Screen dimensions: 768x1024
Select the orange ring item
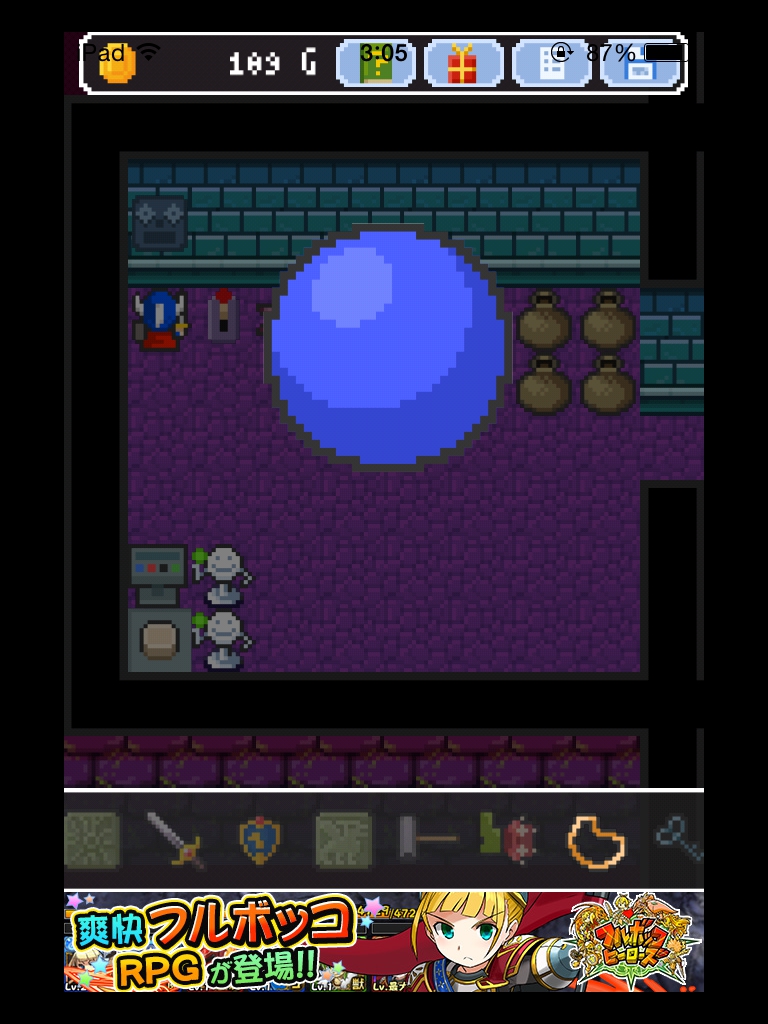(x=596, y=840)
